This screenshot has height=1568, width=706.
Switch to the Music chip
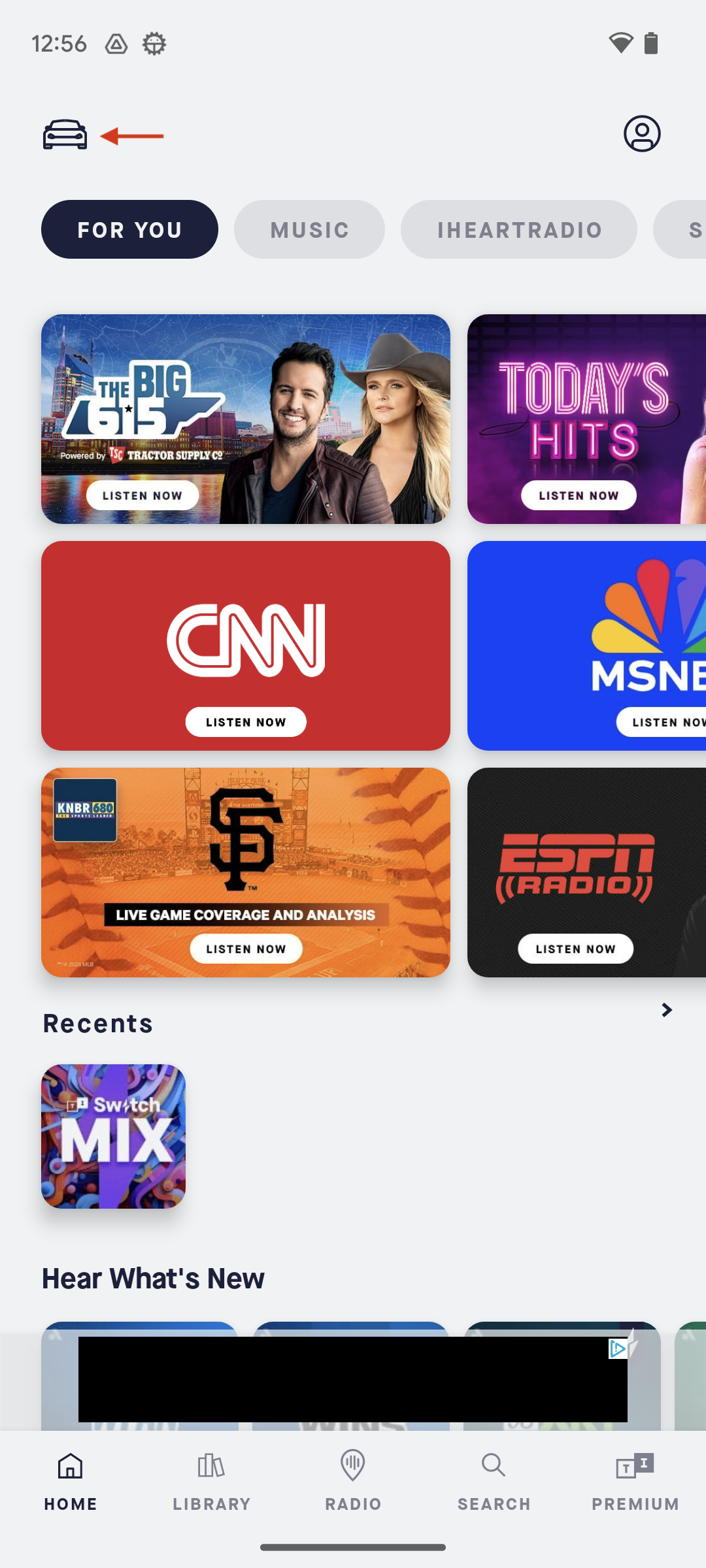[309, 229]
